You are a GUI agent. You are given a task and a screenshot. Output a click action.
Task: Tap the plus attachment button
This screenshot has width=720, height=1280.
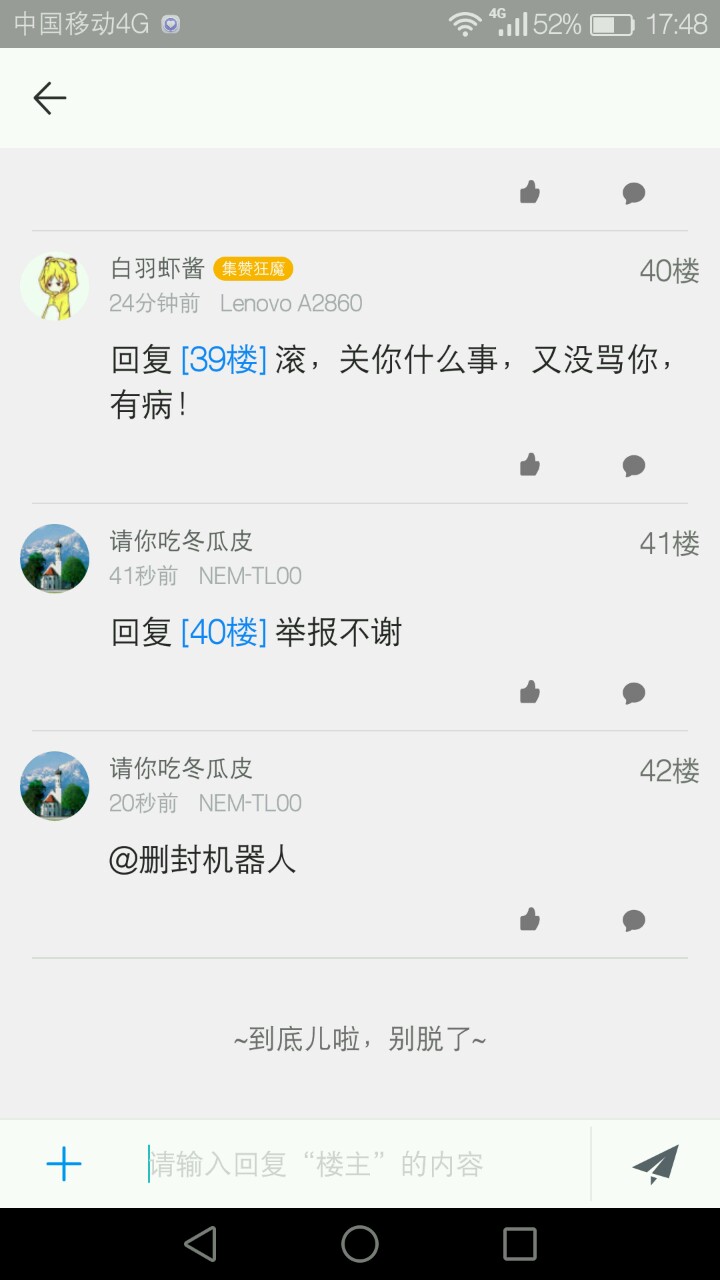coord(64,1164)
